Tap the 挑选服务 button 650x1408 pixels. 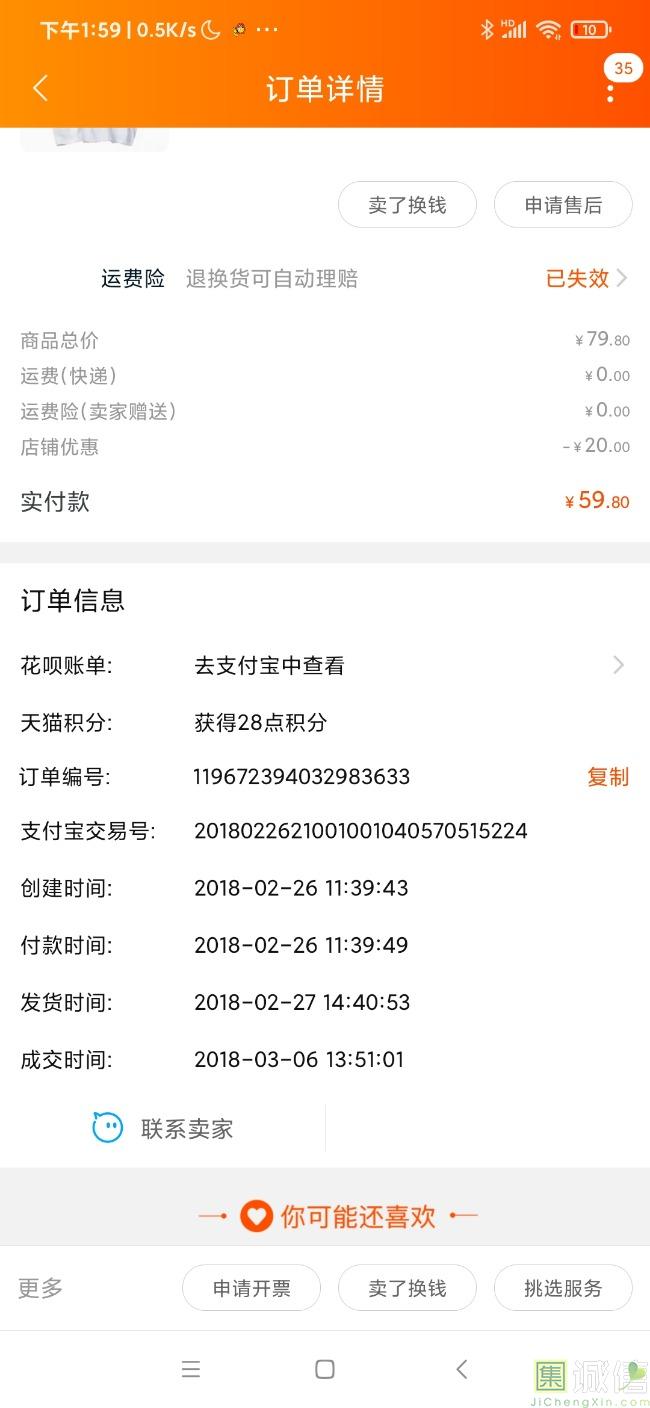pyautogui.click(x=563, y=1288)
